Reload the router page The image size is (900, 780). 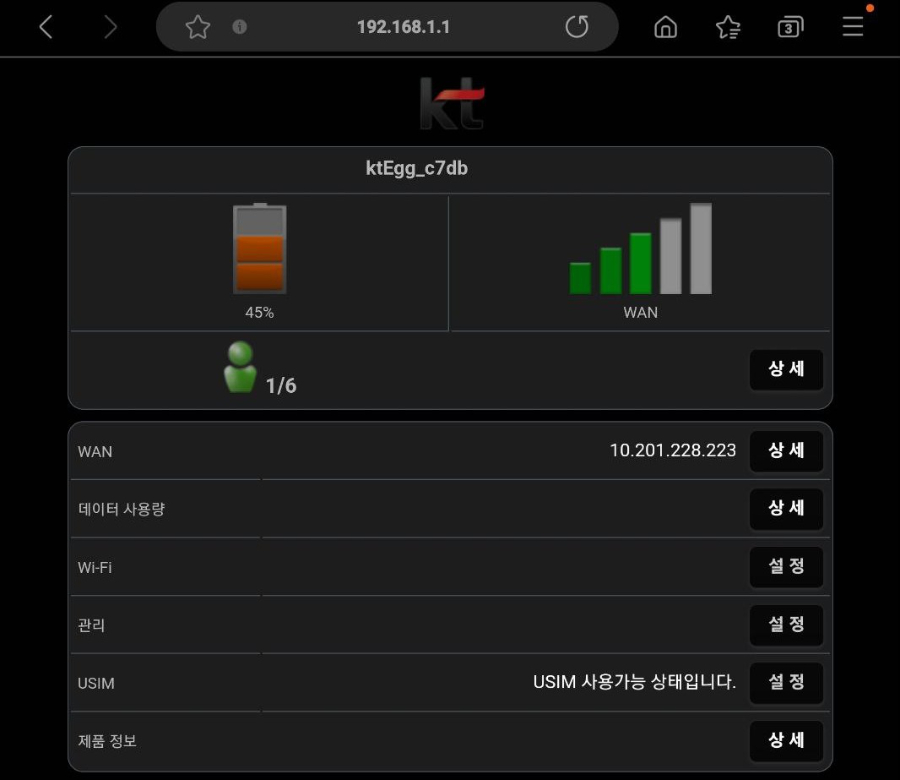[577, 27]
